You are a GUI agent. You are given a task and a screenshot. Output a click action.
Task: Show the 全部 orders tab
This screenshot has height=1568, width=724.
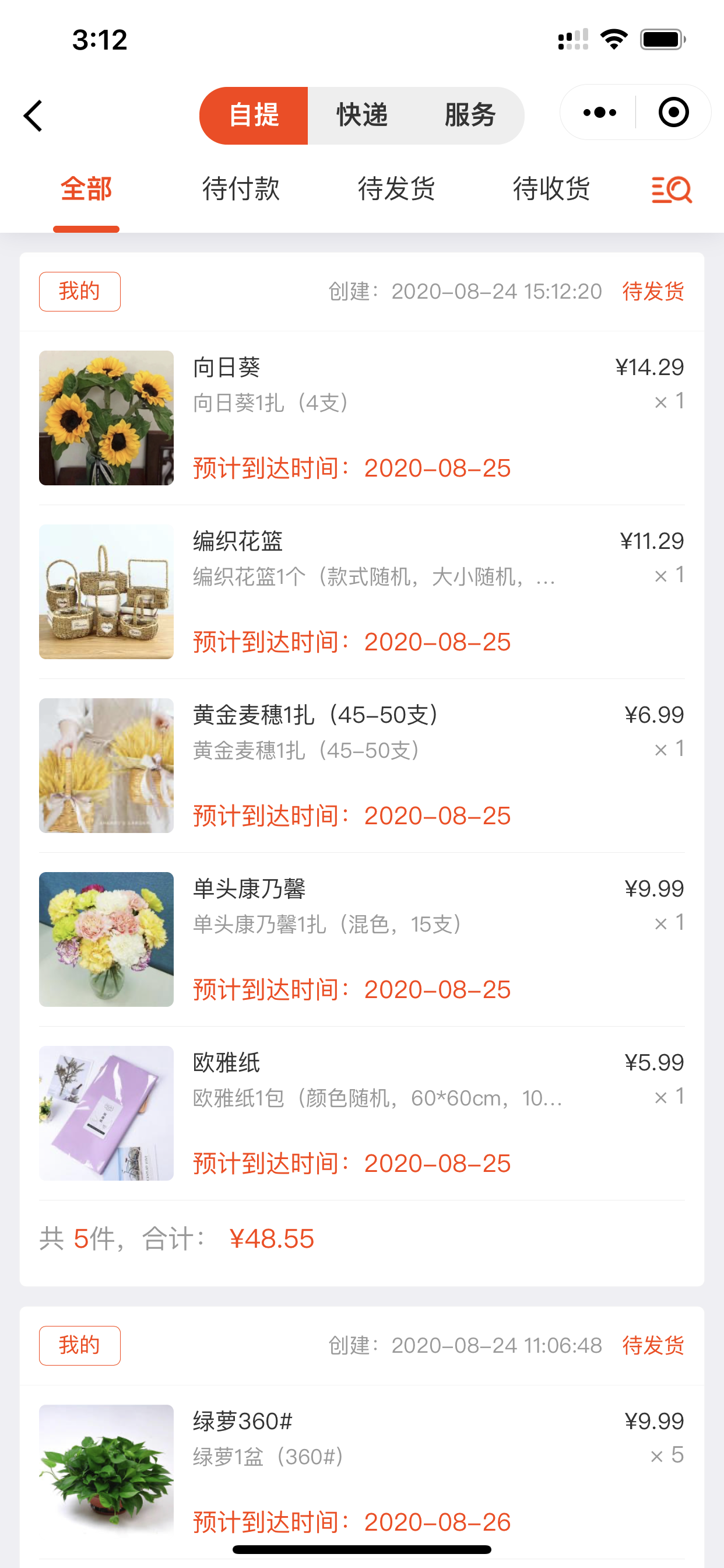tap(86, 188)
